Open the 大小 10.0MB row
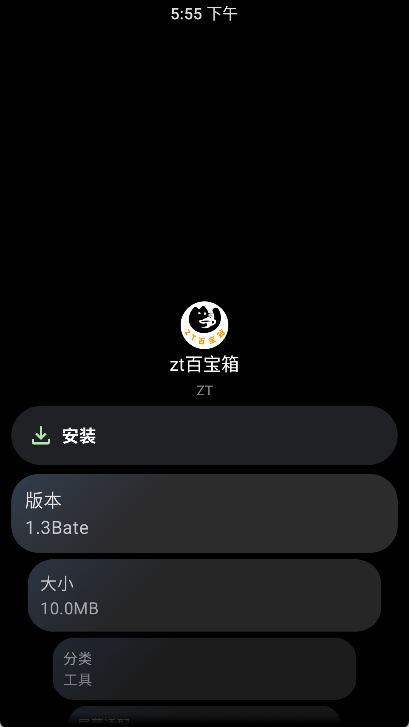Viewport: 409px width, 727px height. tap(204, 595)
